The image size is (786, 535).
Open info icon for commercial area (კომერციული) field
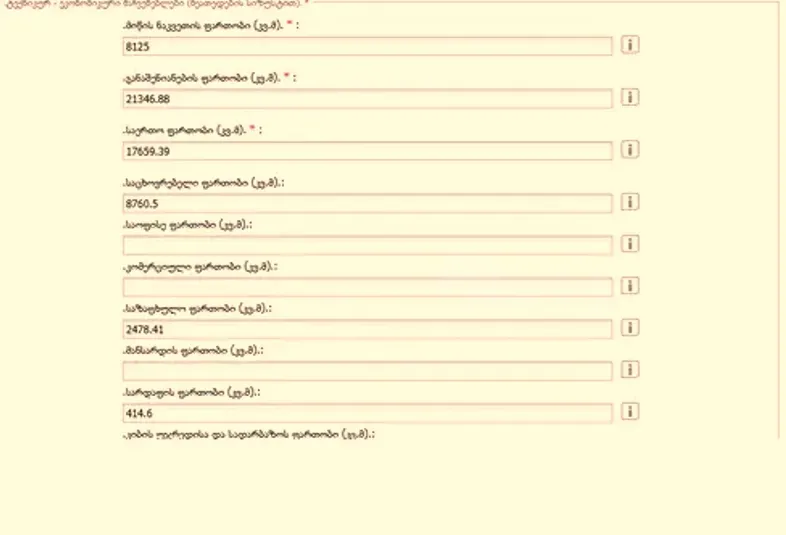(630, 286)
